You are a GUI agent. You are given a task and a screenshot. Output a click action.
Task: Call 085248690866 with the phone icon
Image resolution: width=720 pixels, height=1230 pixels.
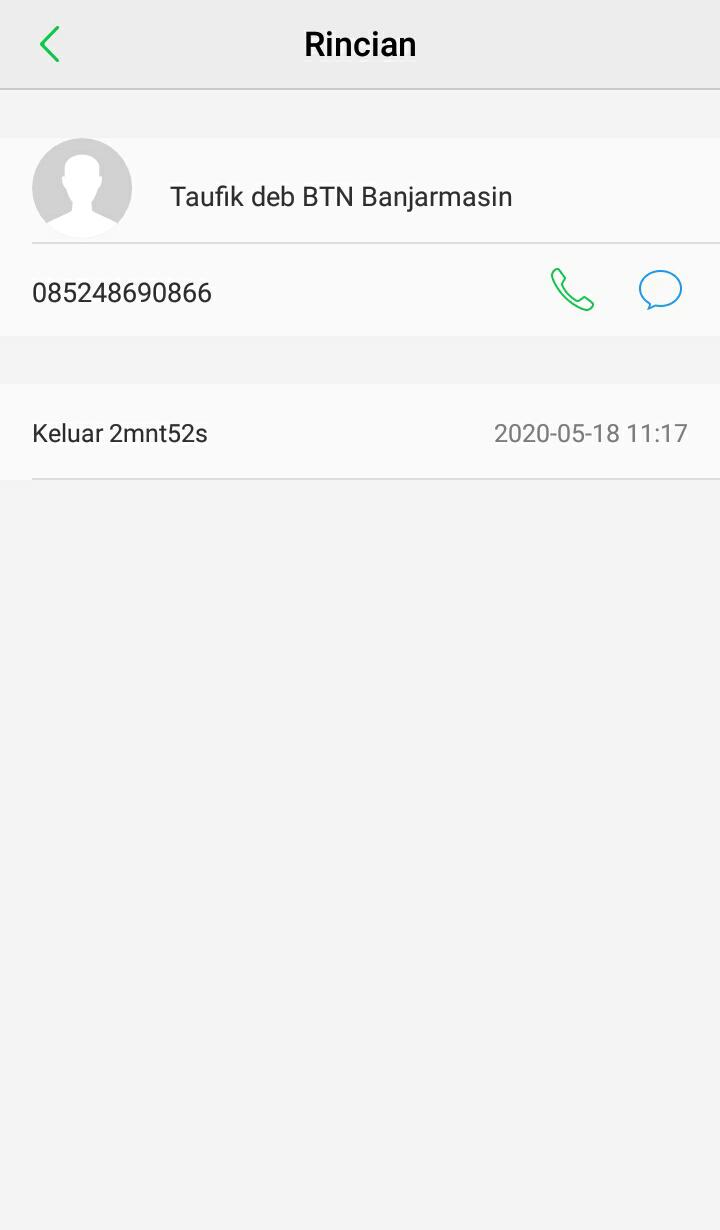coord(572,291)
